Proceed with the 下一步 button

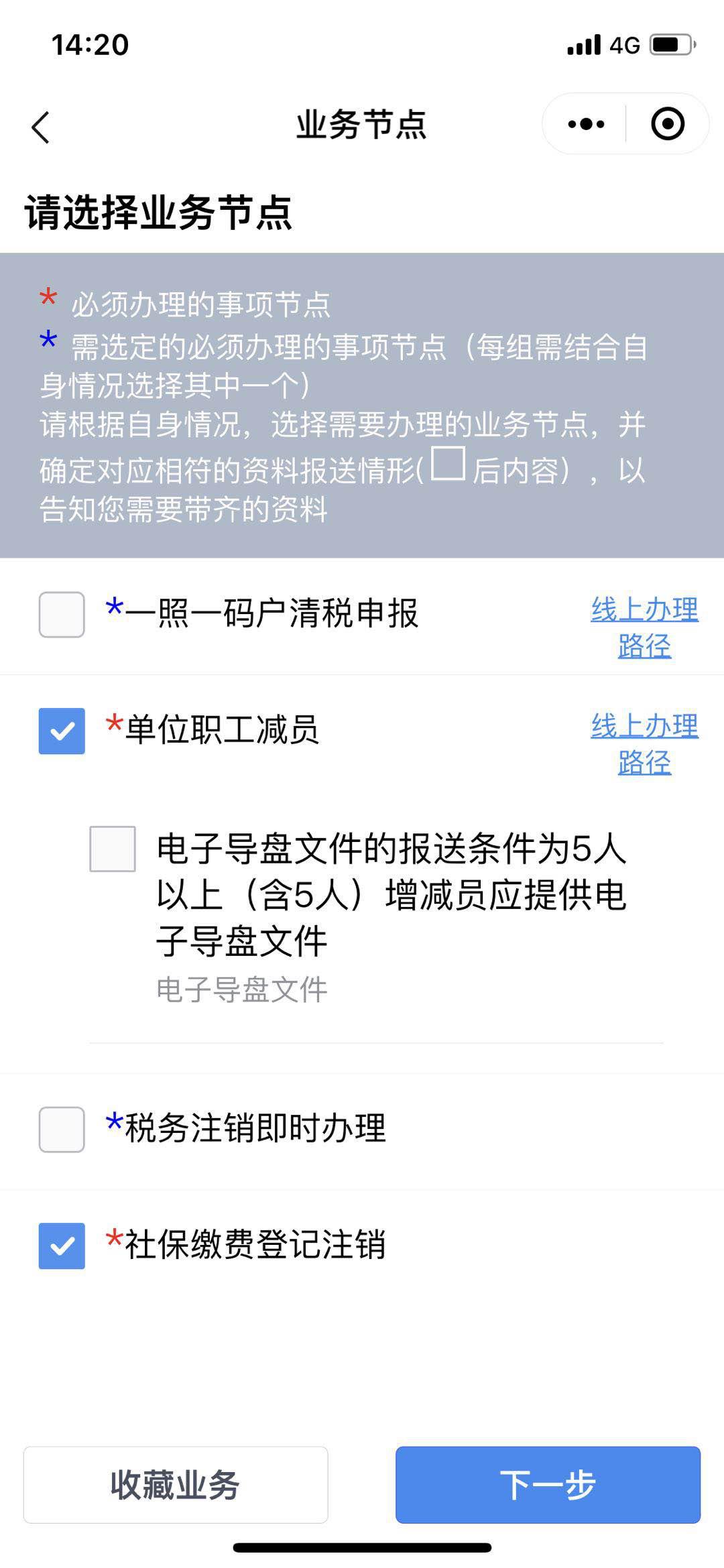pyautogui.click(x=548, y=1485)
